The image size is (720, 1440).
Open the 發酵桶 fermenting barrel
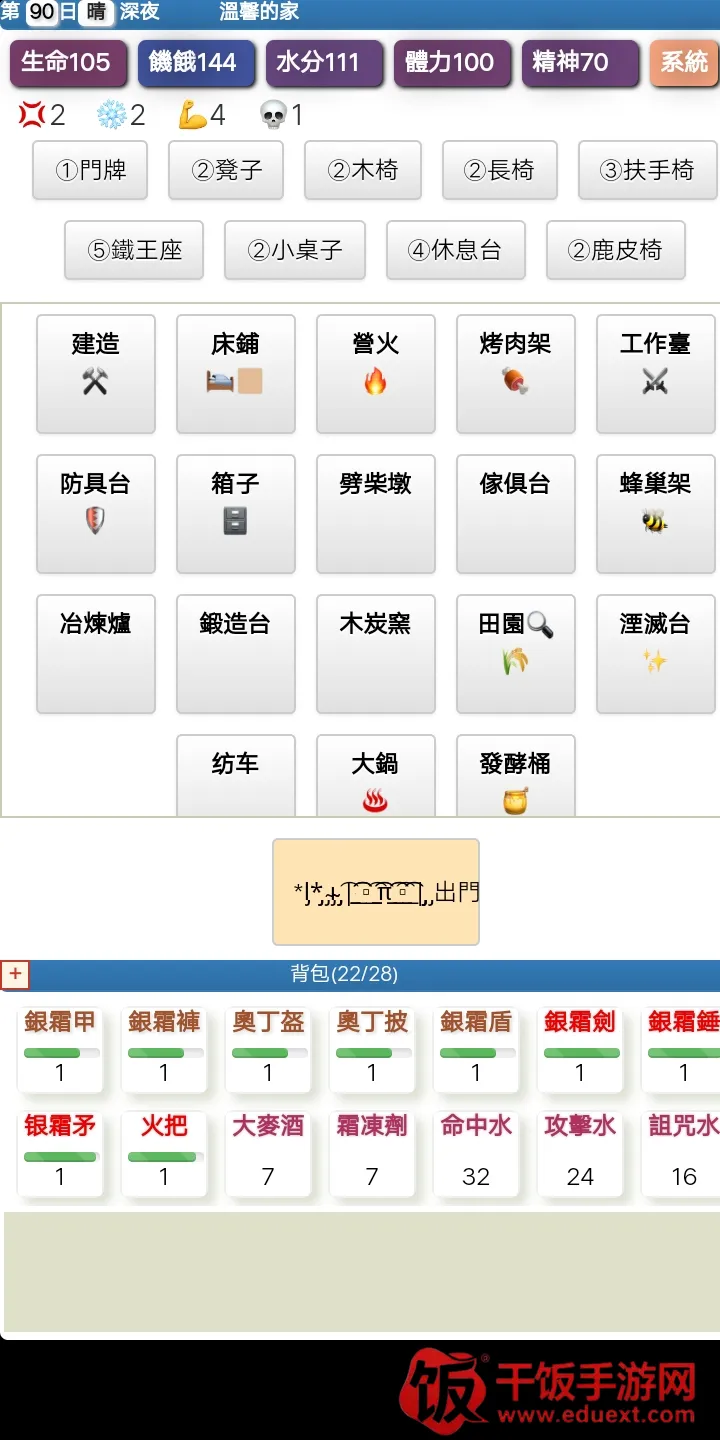pos(516,778)
